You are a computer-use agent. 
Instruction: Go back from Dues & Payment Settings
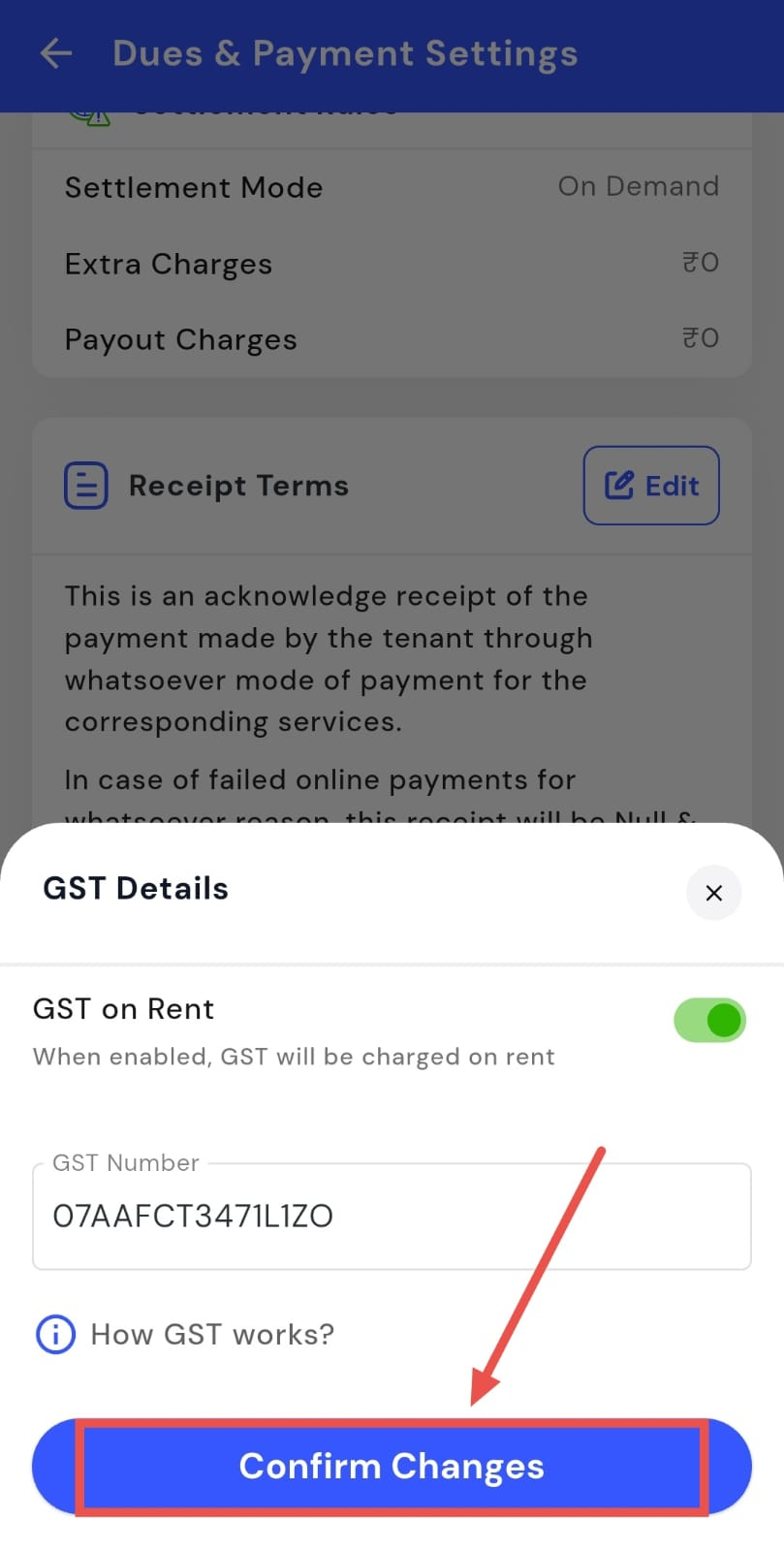pyautogui.click(x=56, y=53)
